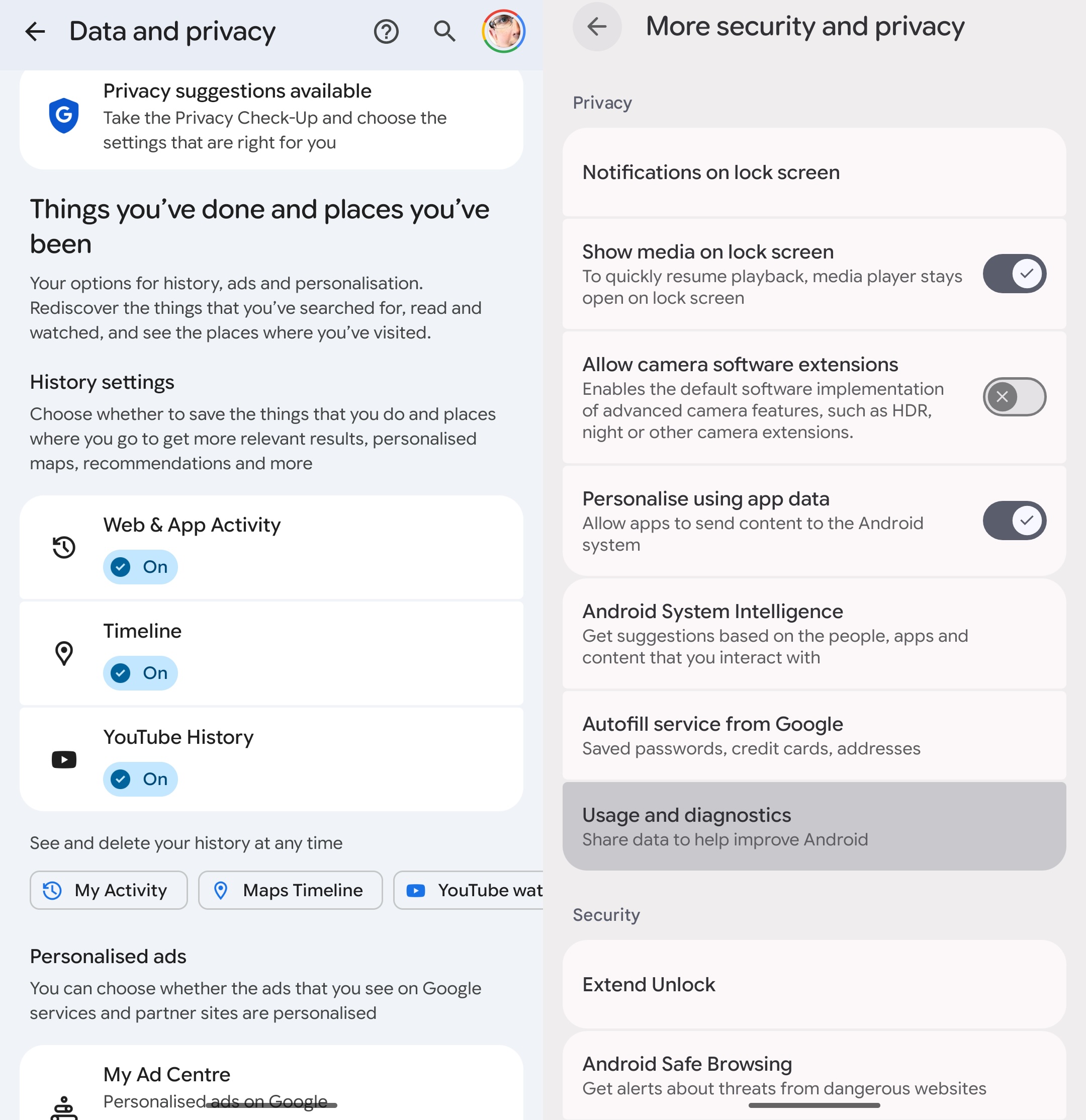Open Extend Unlock
The width and height of the screenshot is (1086, 1120).
click(813, 985)
